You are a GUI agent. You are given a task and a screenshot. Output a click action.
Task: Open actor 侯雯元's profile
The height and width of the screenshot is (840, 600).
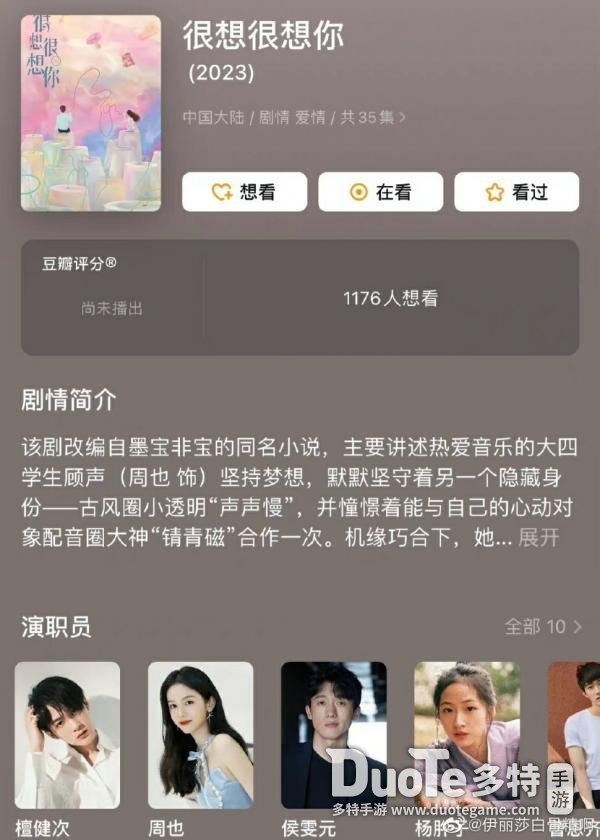coord(333,734)
